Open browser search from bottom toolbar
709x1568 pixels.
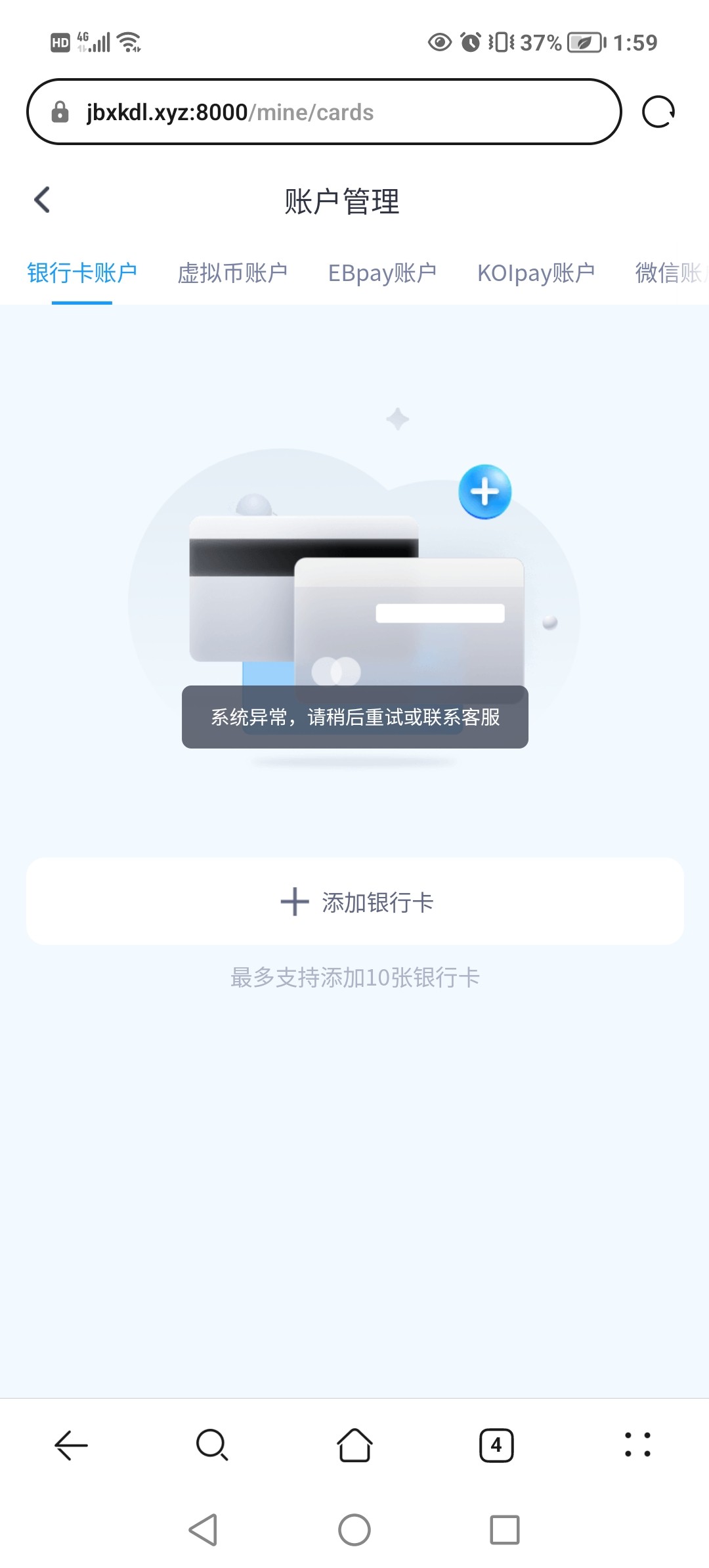click(x=212, y=1445)
